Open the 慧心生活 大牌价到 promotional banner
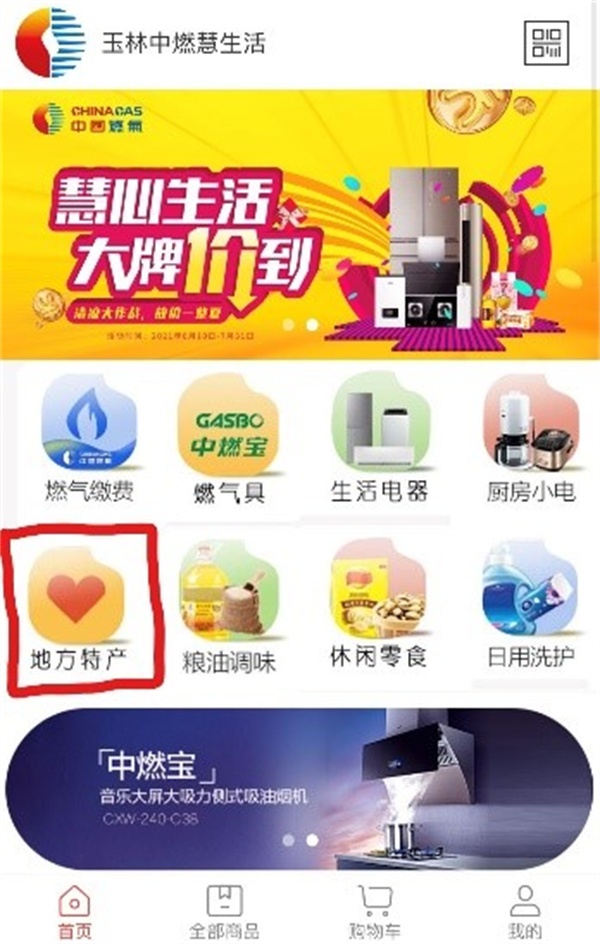600x944 pixels. coord(300,224)
